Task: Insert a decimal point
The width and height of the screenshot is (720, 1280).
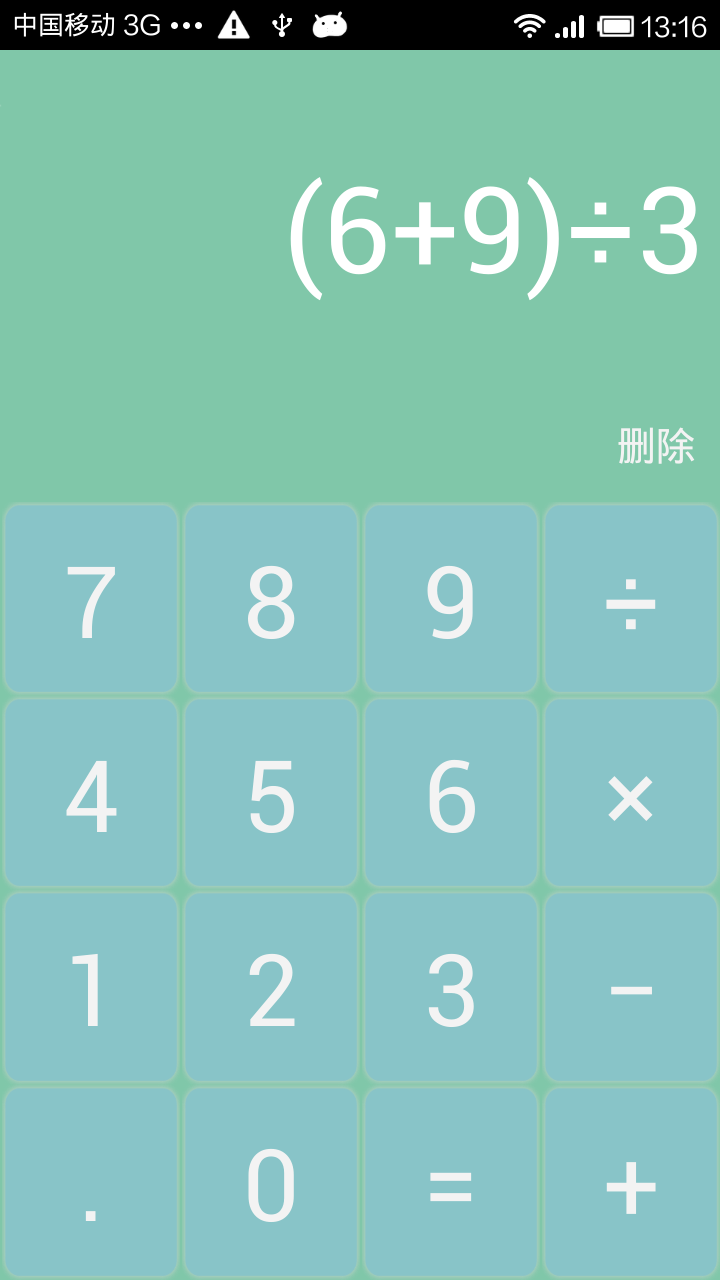Action: coord(91,1182)
